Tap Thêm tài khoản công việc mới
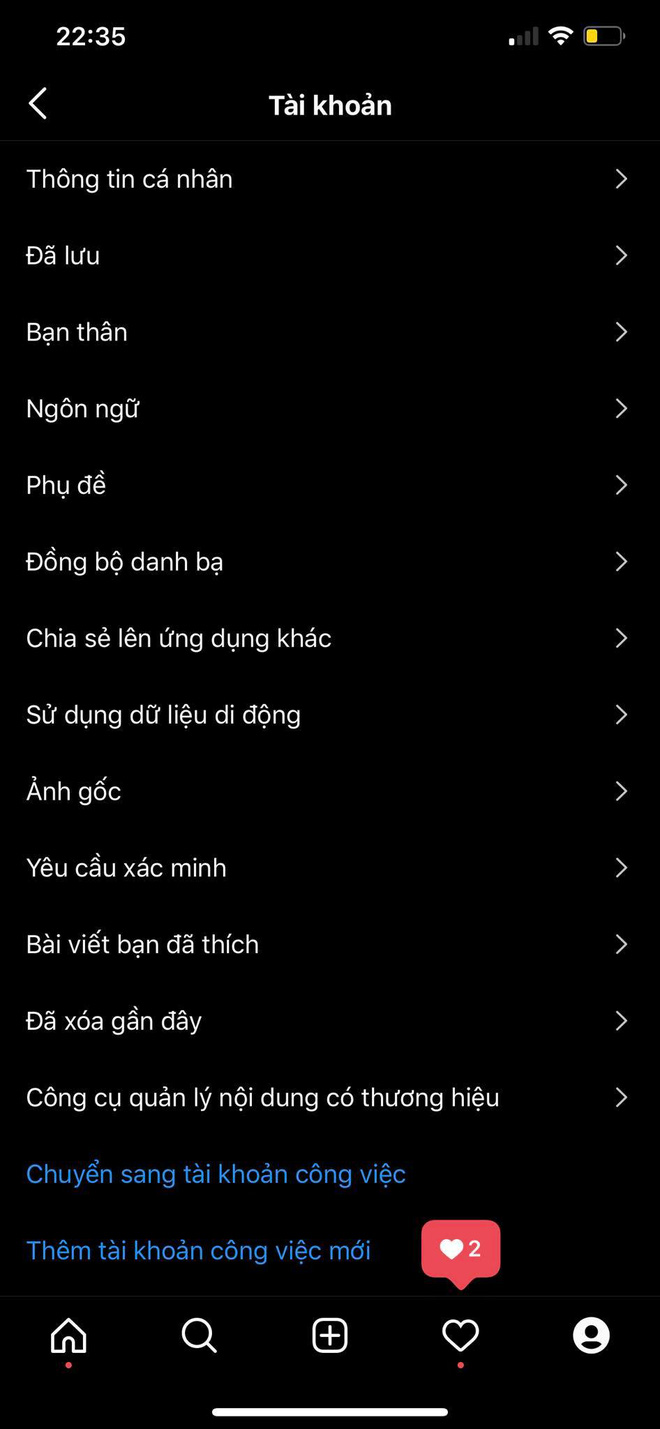The width and height of the screenshot is (660, 1429). click(x=199, y=1250)
